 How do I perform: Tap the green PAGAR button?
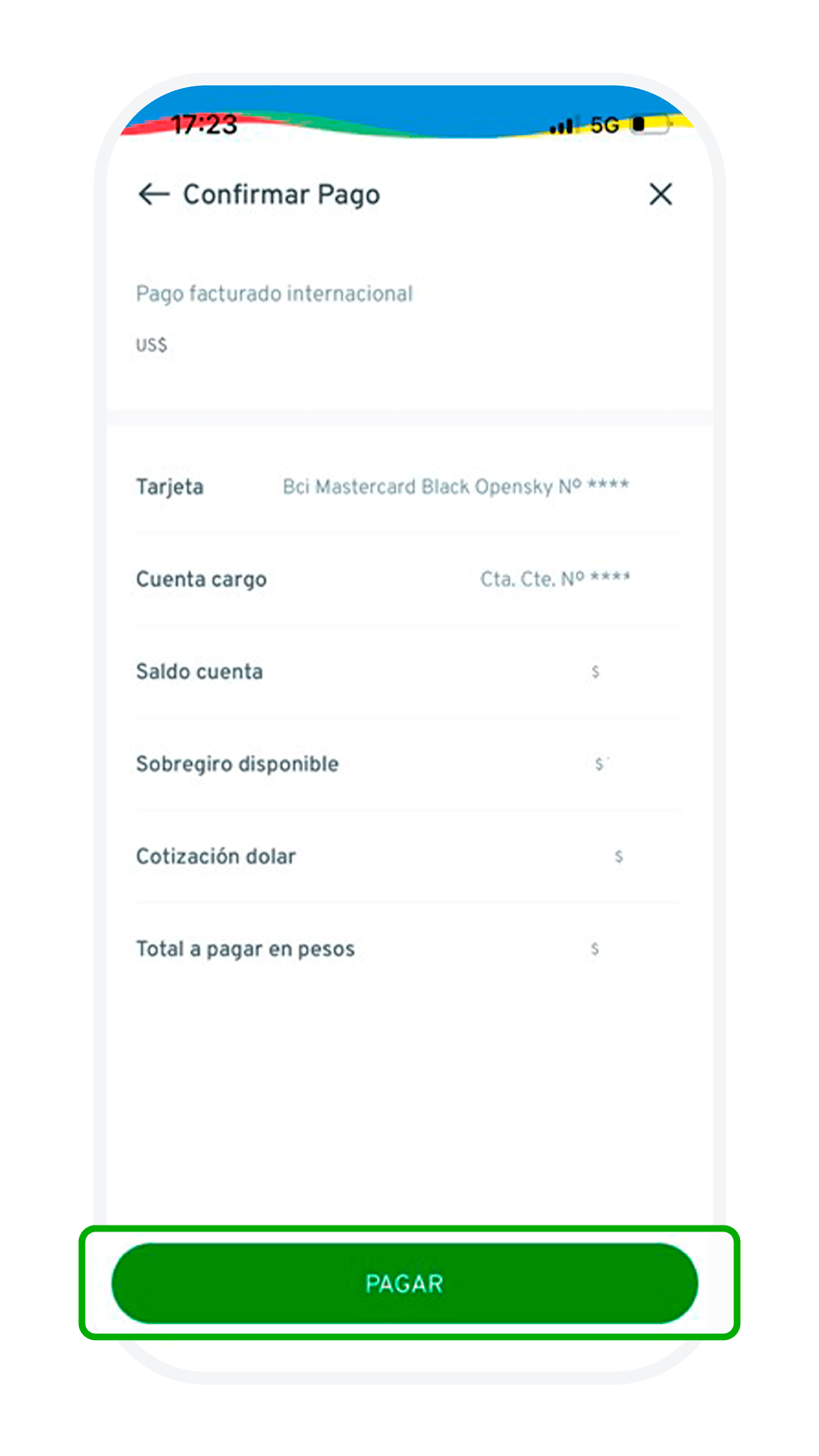404,1283
